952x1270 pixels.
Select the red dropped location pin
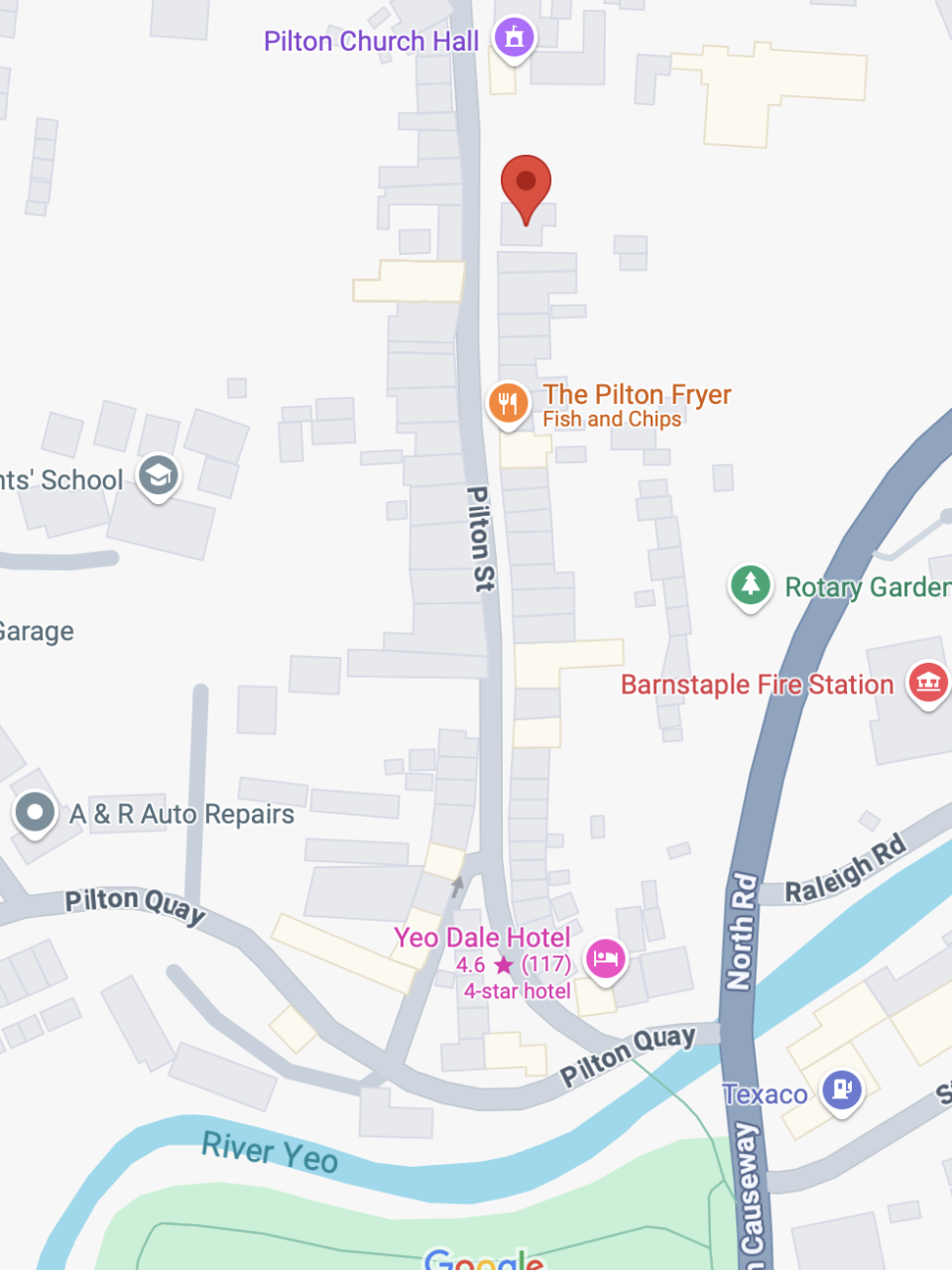click(526, 185)
